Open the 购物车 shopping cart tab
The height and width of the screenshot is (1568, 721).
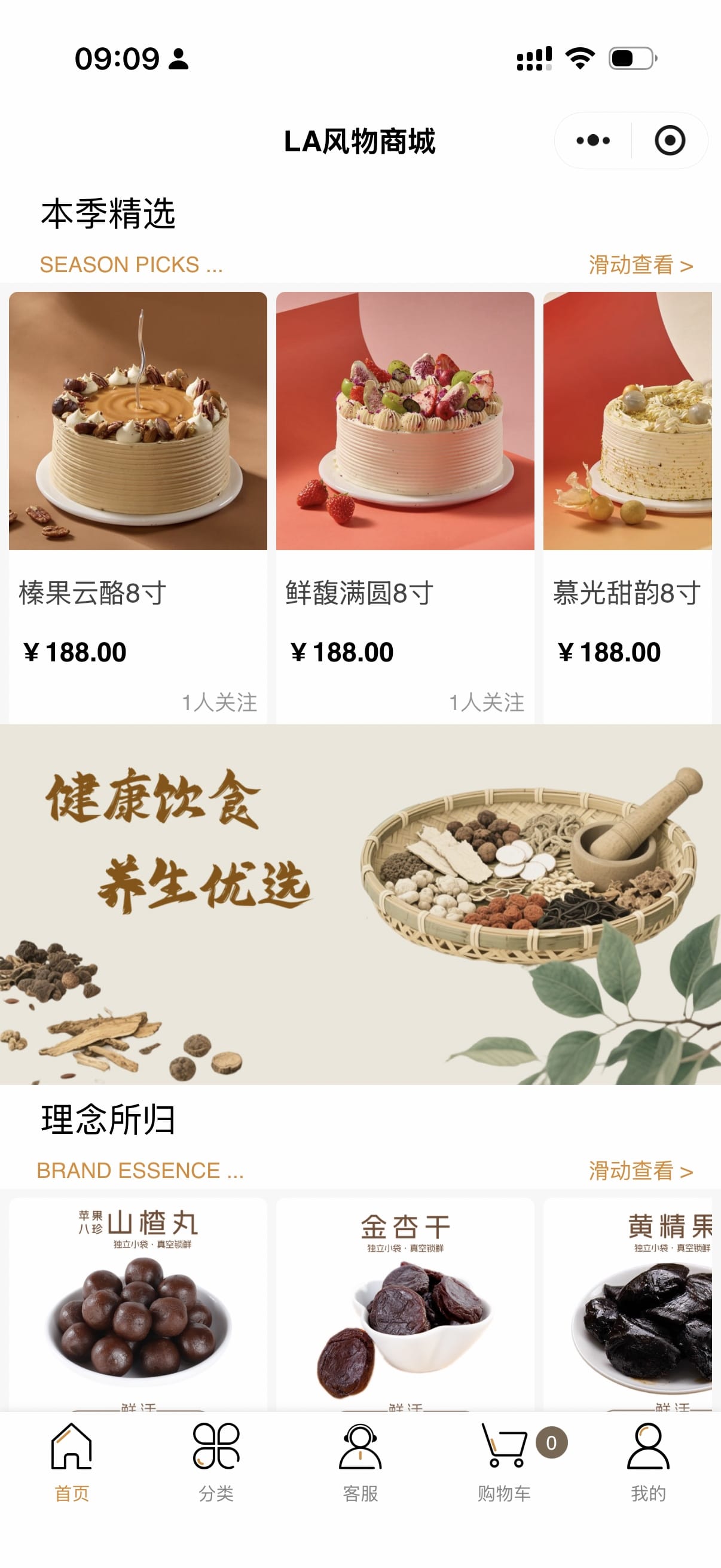(x=505, y=1462)
